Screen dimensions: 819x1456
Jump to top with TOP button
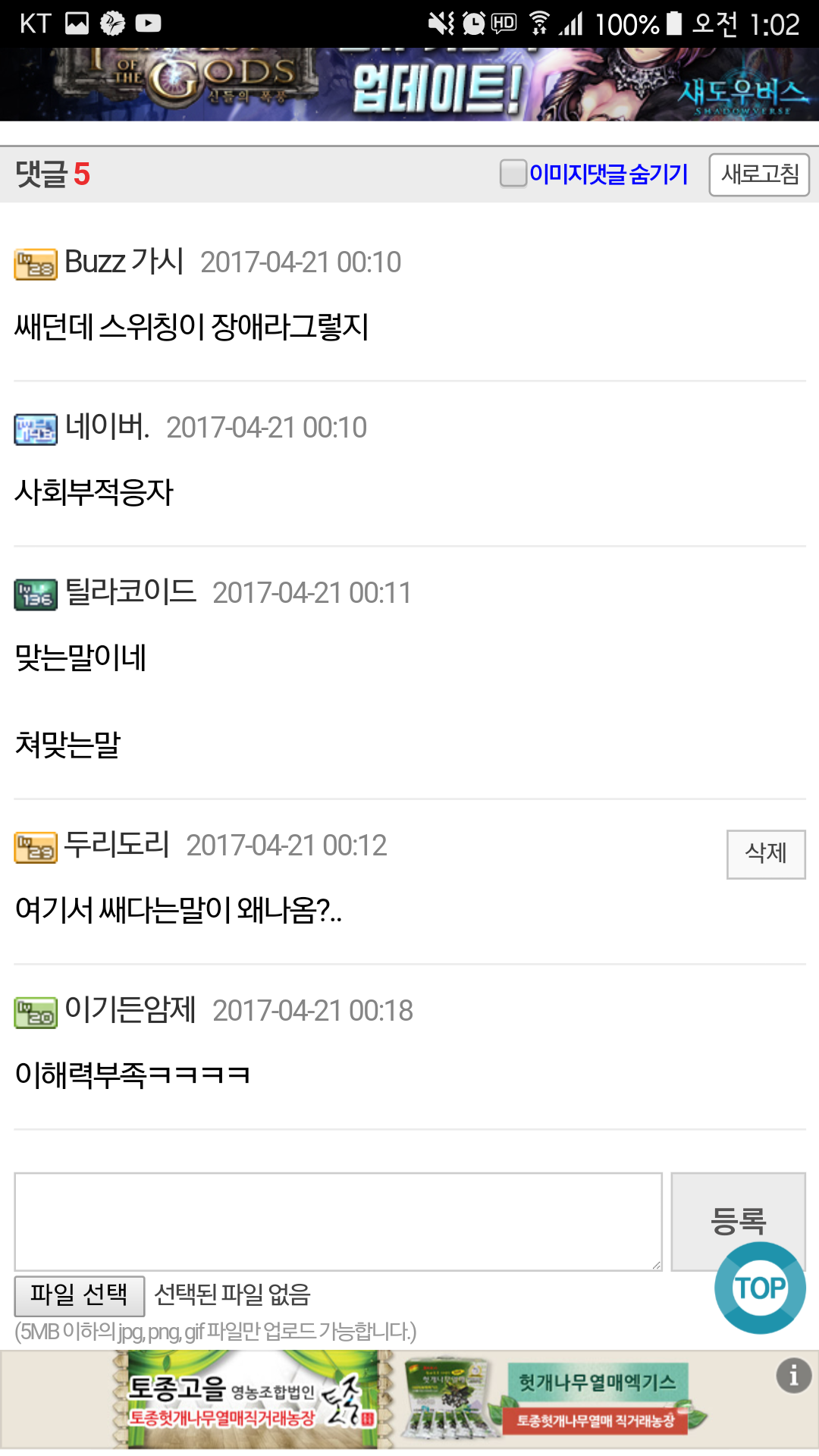(x=760, y=1288)
